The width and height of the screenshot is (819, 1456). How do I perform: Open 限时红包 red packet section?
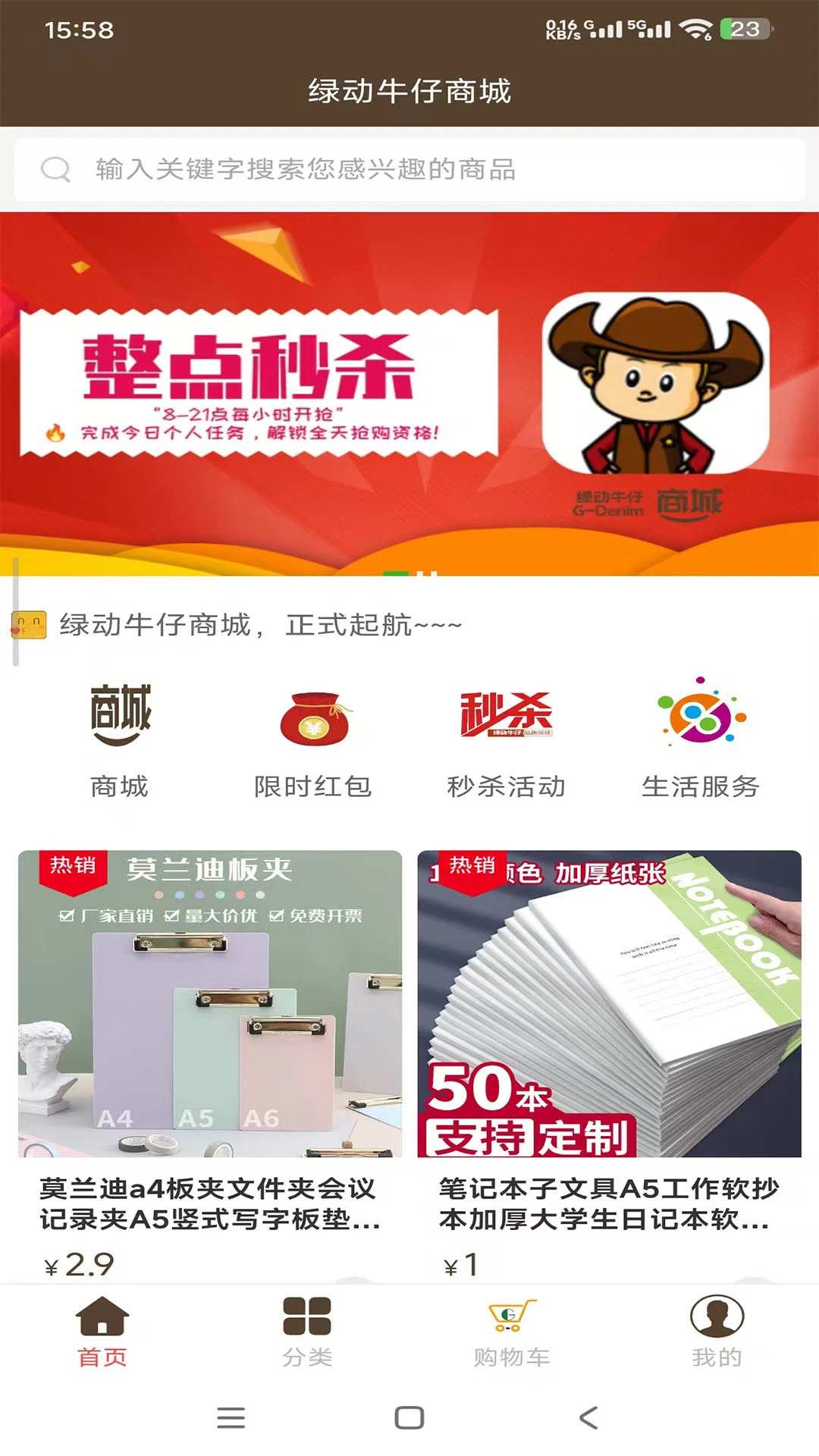coord(313,739)
